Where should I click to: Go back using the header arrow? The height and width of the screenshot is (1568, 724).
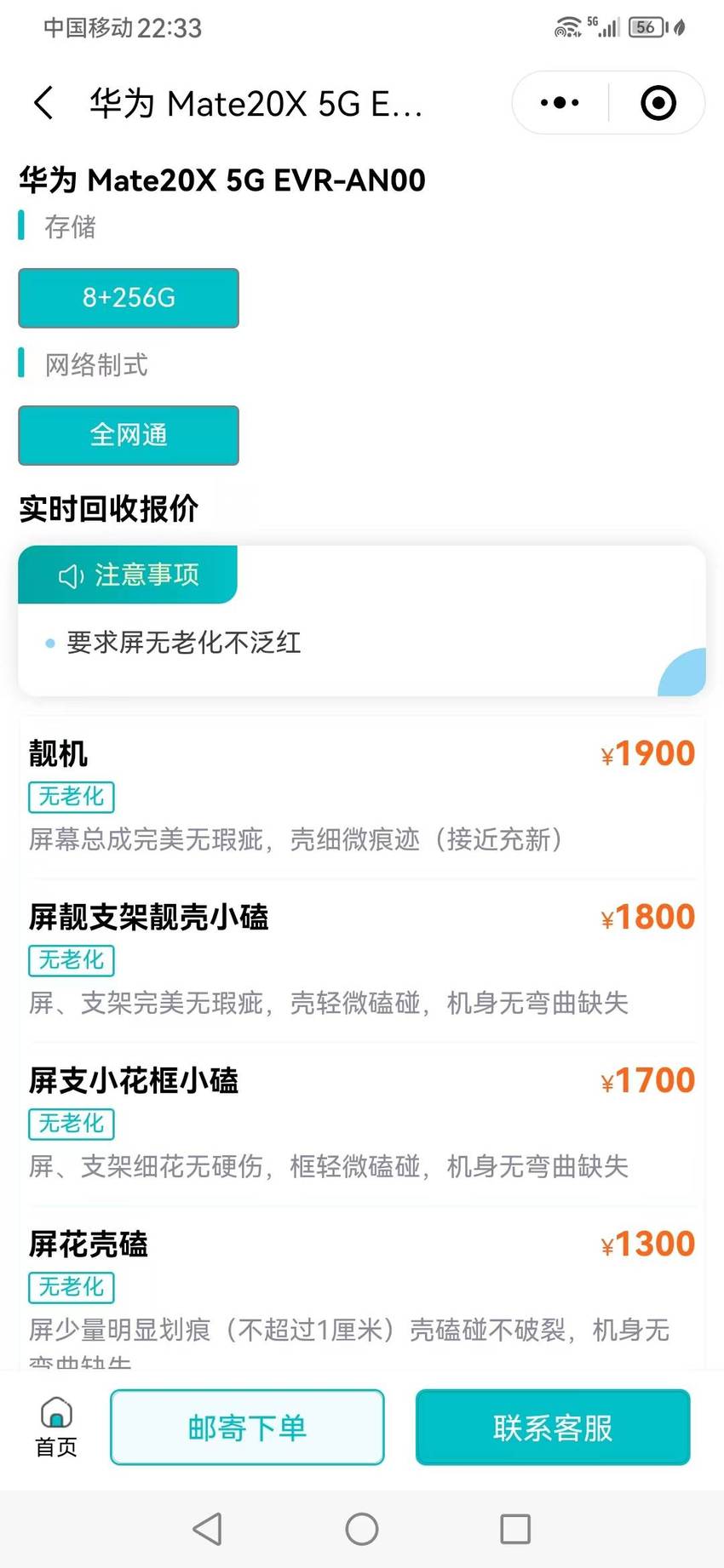(44, 103)
